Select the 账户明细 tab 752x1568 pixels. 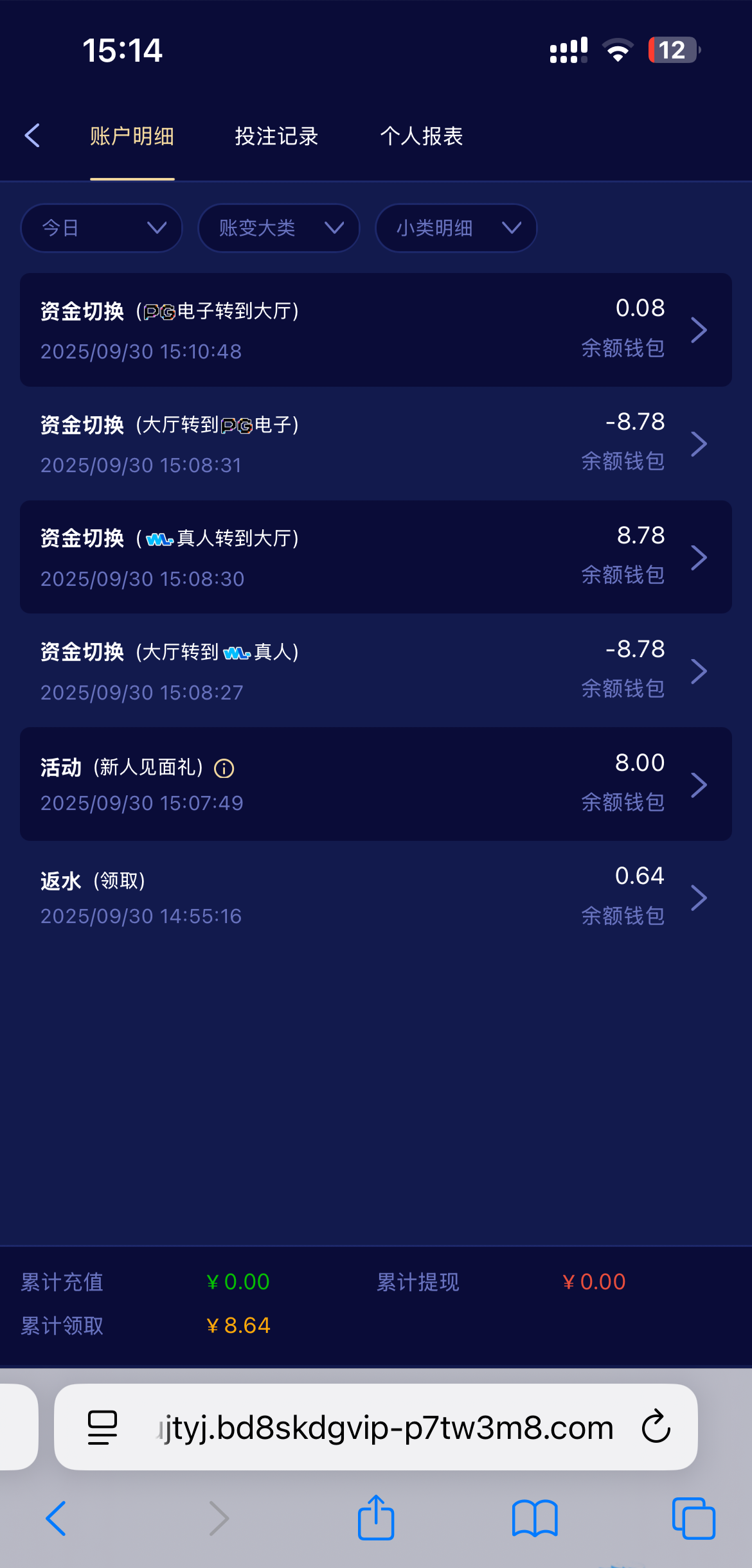(132, 136)
